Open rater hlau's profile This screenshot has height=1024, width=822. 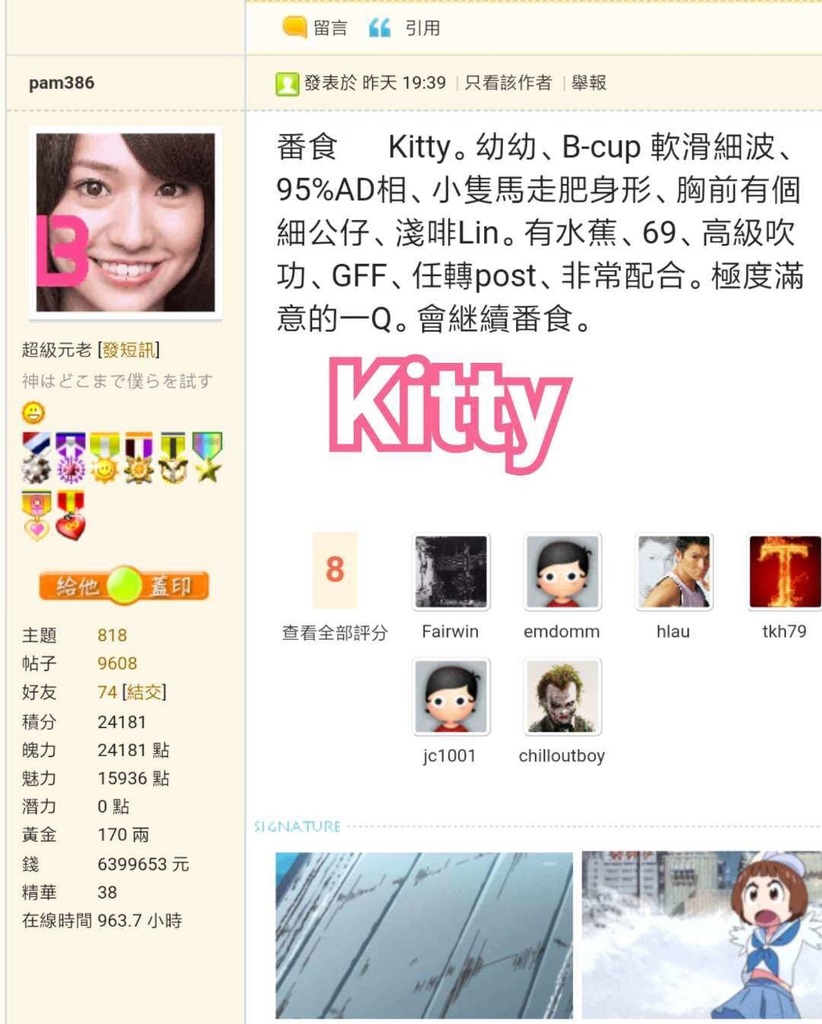tap(674, 573)
